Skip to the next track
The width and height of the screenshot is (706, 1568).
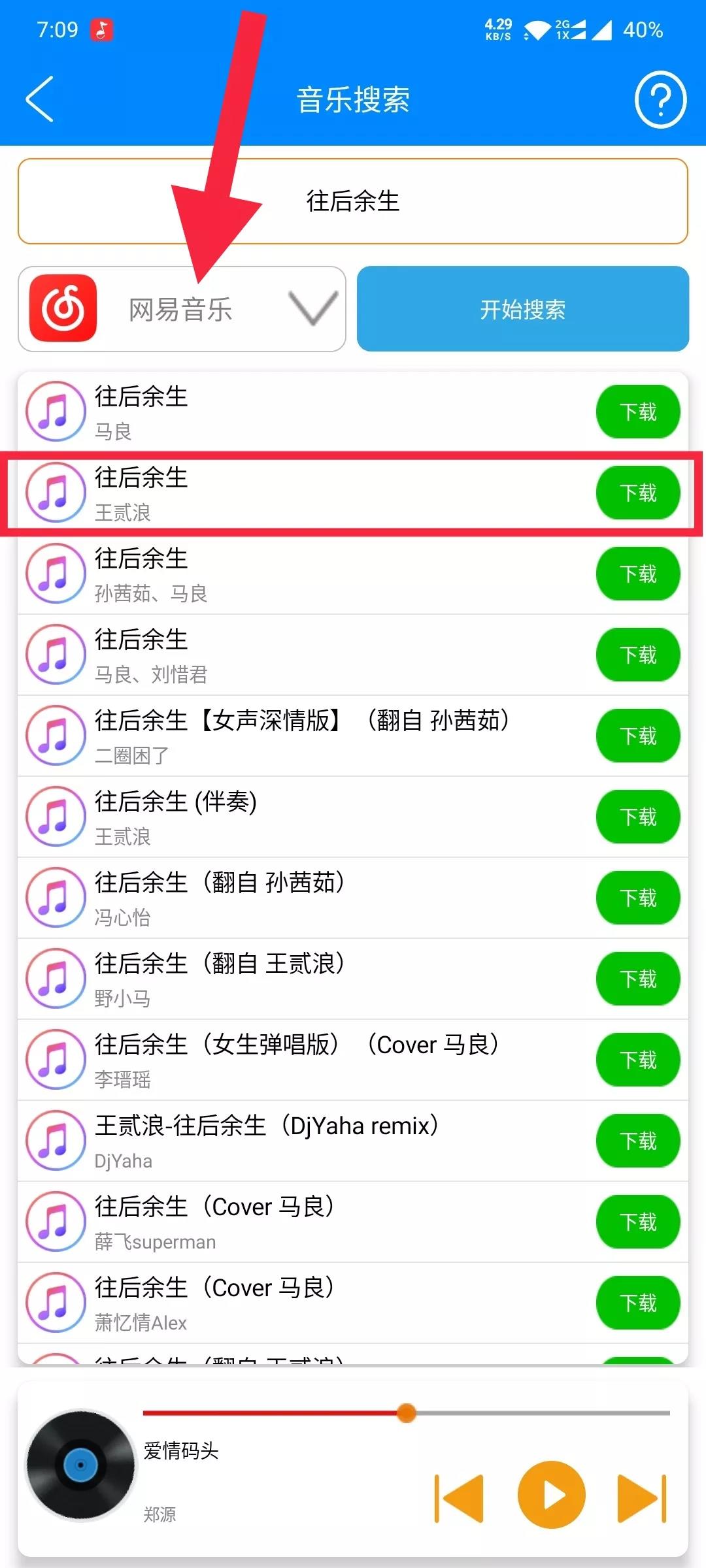(641, 1497)
